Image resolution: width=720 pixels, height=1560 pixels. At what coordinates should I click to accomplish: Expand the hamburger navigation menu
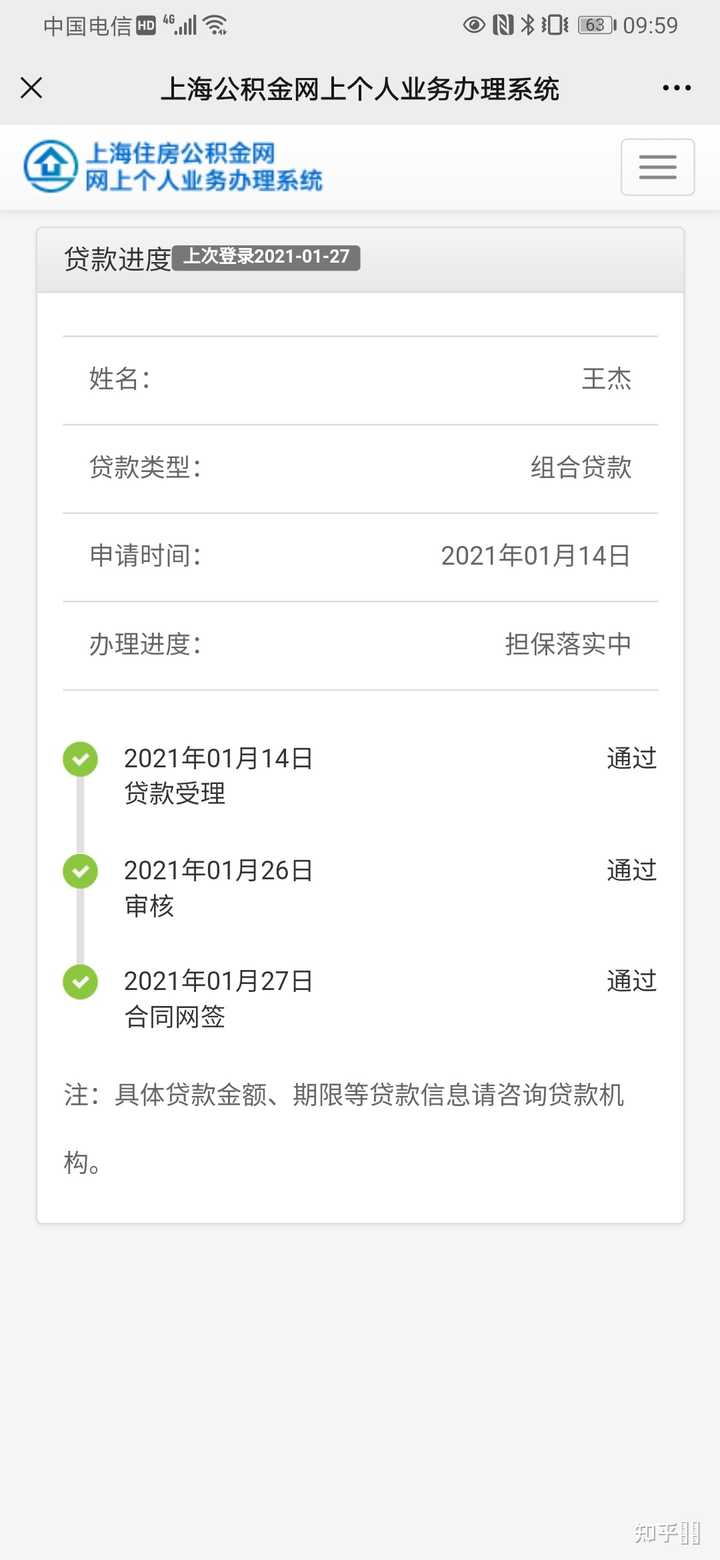657,167
